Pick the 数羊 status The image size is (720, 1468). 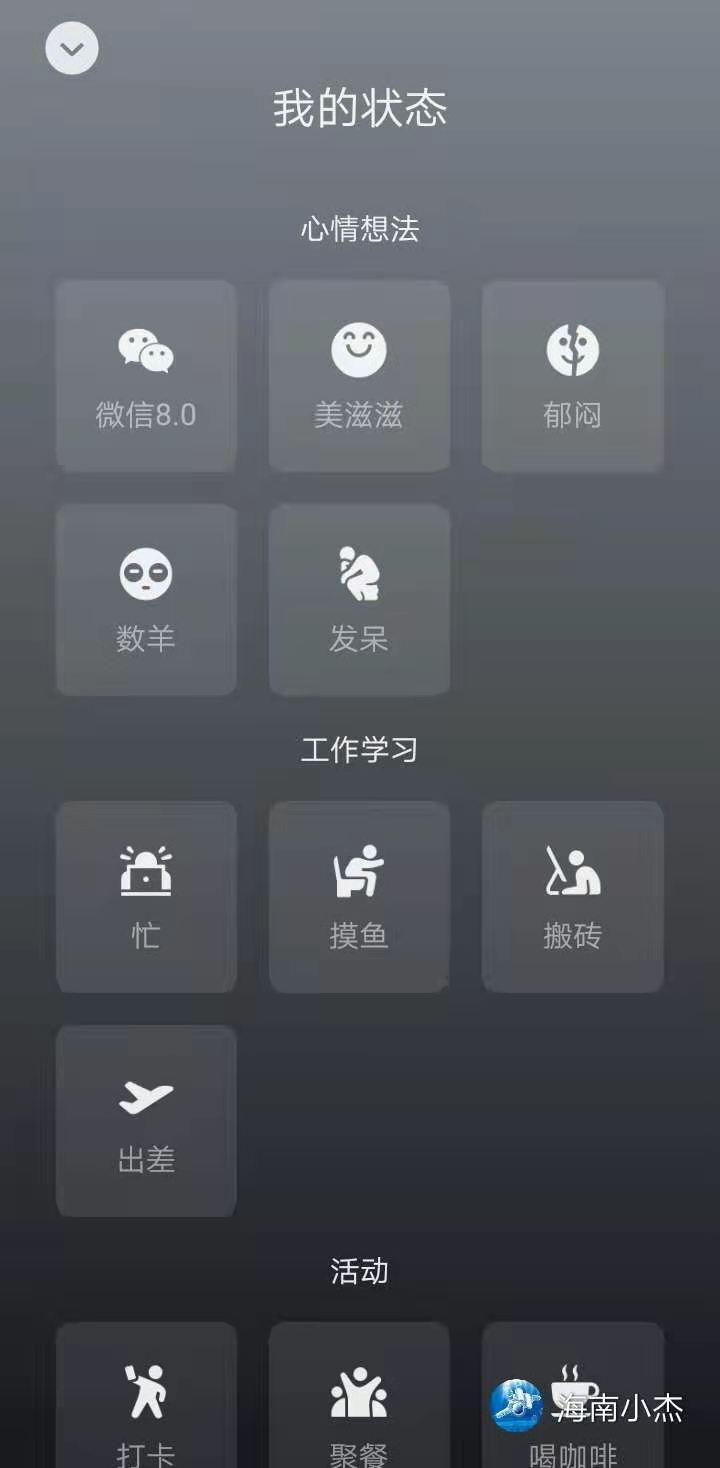[146, 600]
